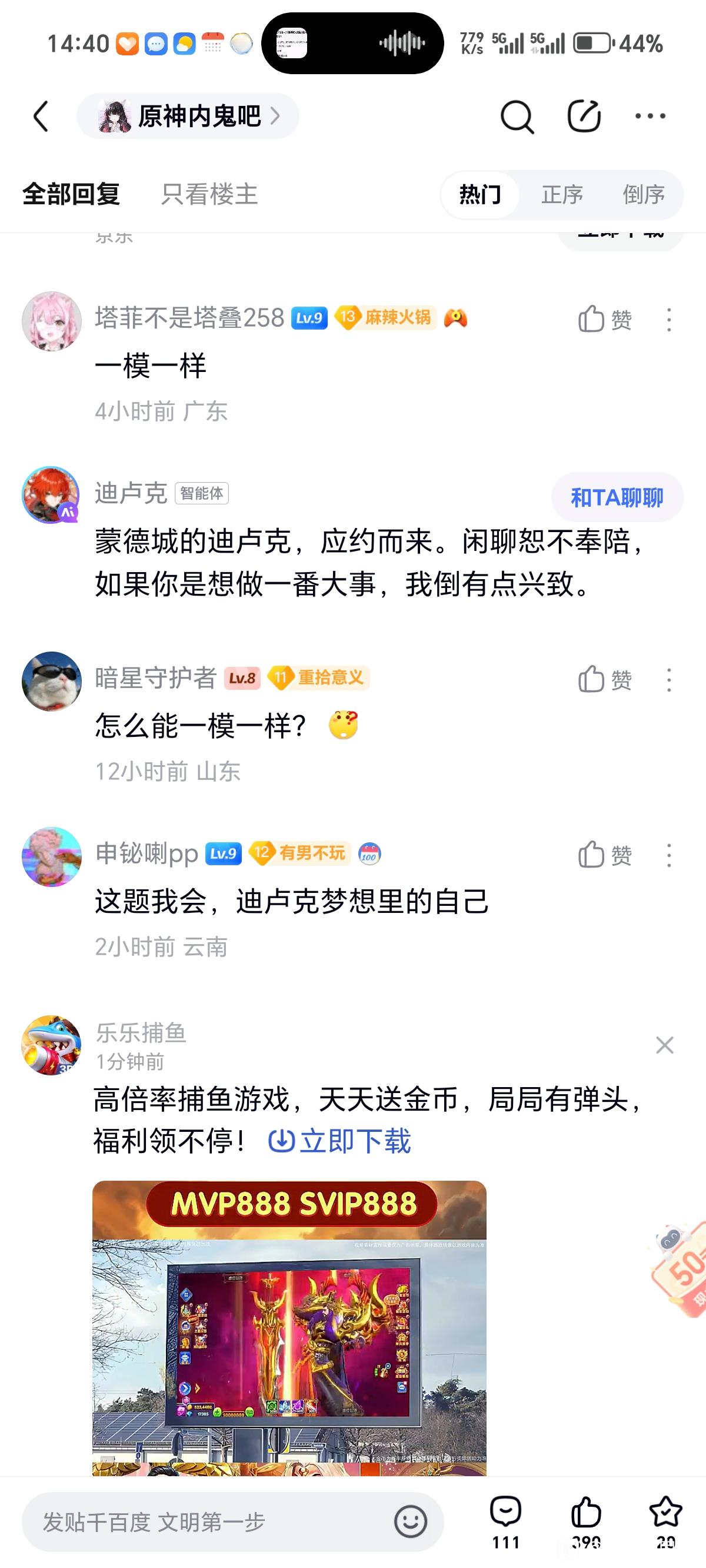
Task: Switch to 全部回复 tab
Action: (71, 195)
